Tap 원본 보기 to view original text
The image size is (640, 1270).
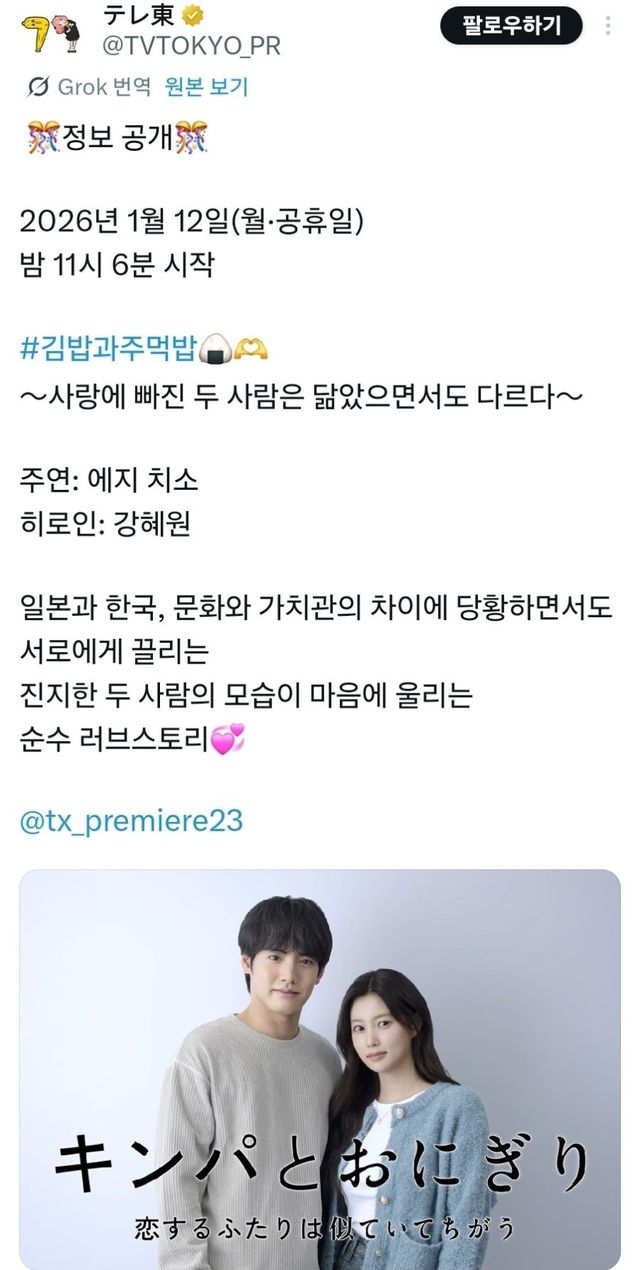click(206, 87)
